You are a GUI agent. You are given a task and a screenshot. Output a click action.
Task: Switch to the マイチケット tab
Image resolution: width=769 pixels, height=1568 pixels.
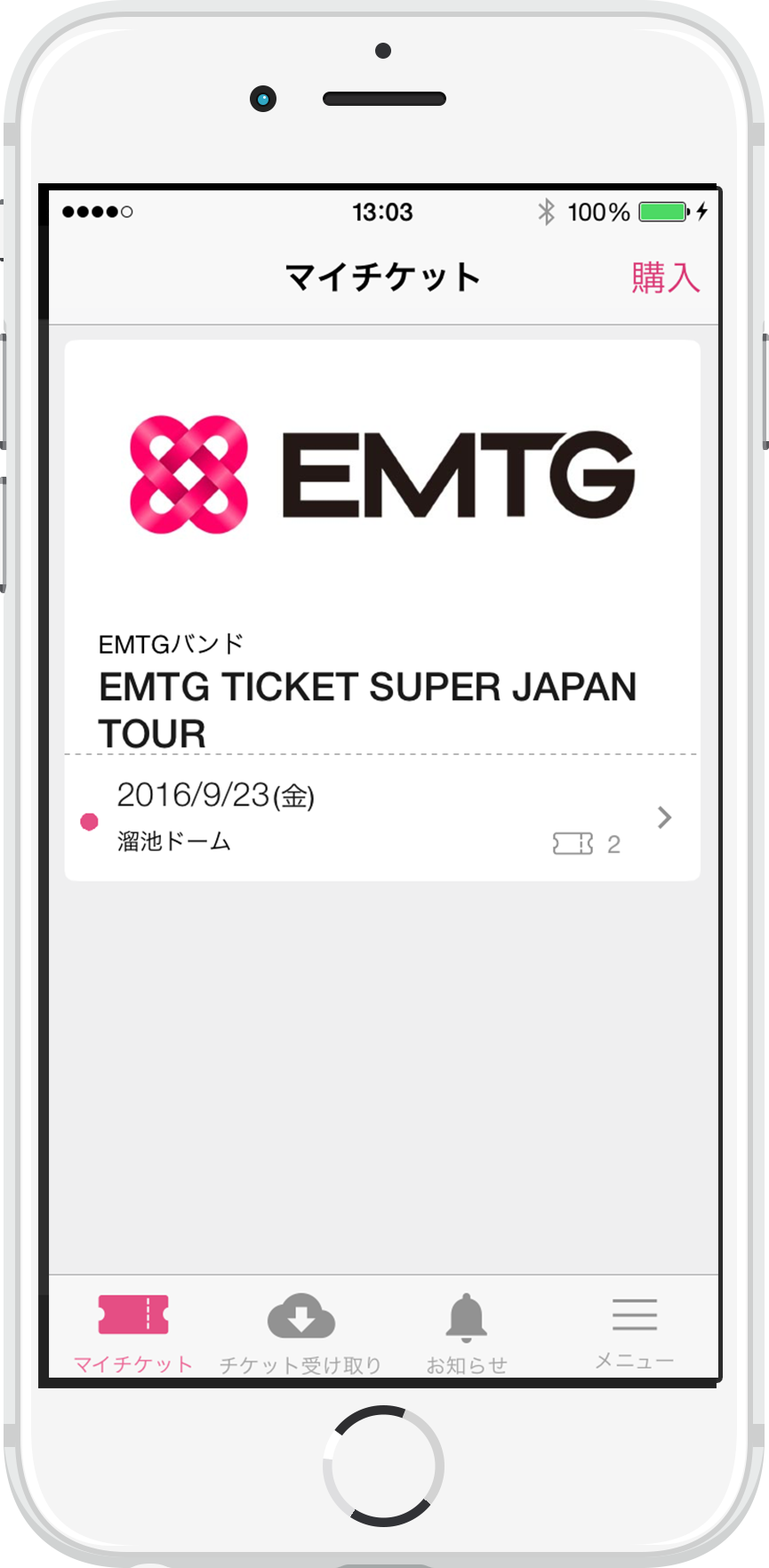pos(133,1331)
